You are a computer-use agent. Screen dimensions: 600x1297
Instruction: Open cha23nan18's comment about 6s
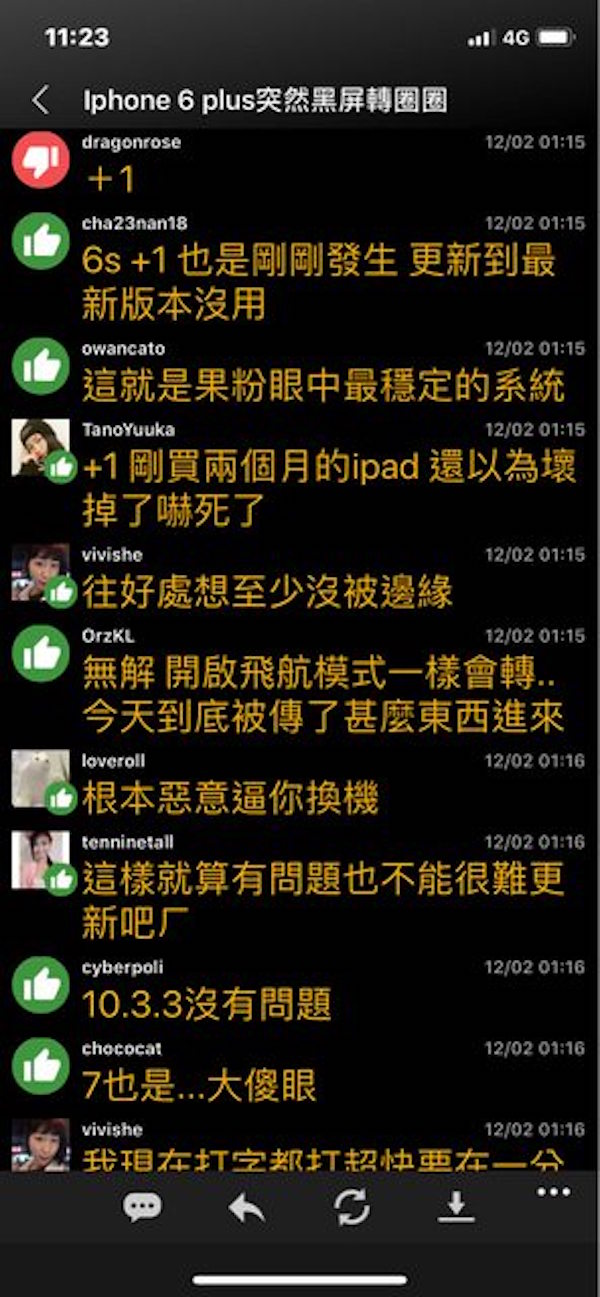click(x=320, y=283)
